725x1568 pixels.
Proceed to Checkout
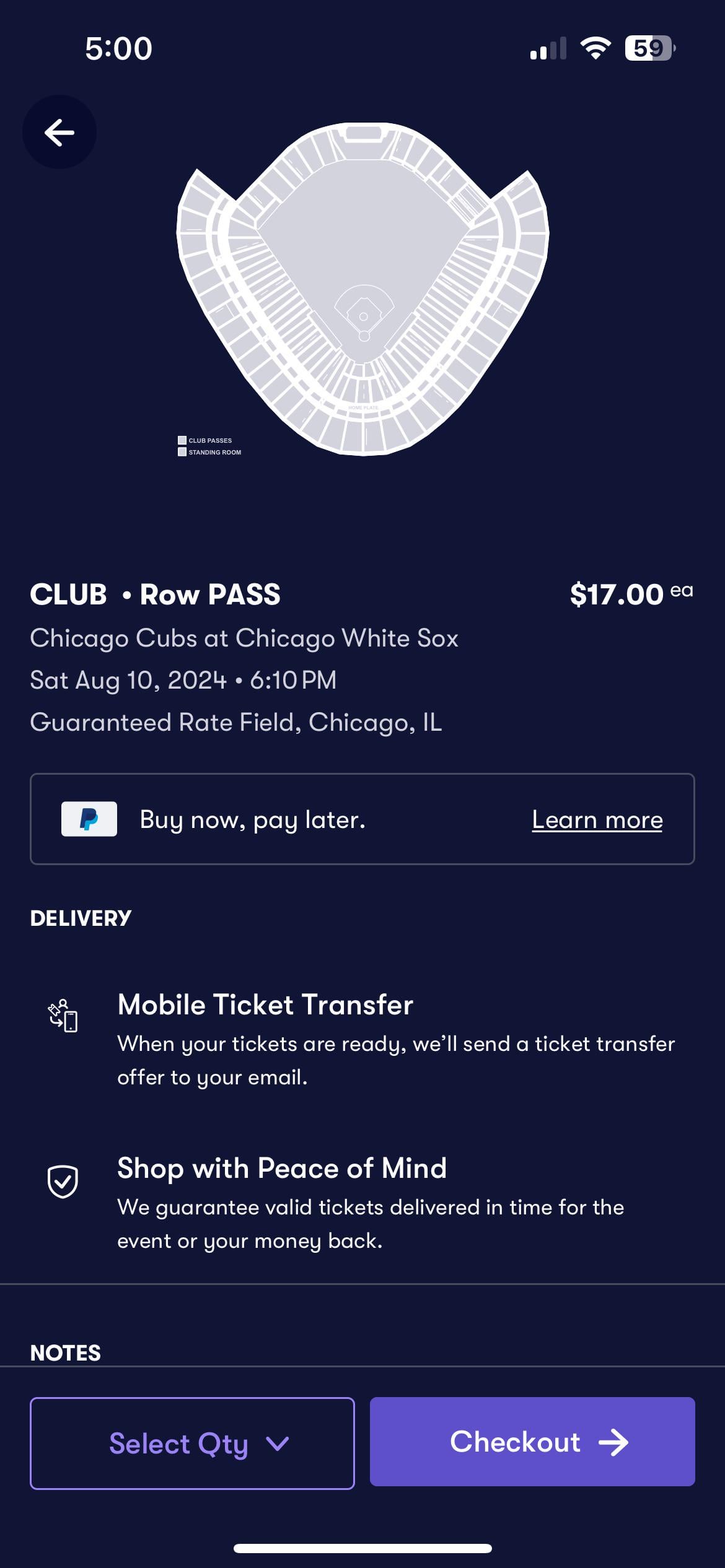(532, 1442)
